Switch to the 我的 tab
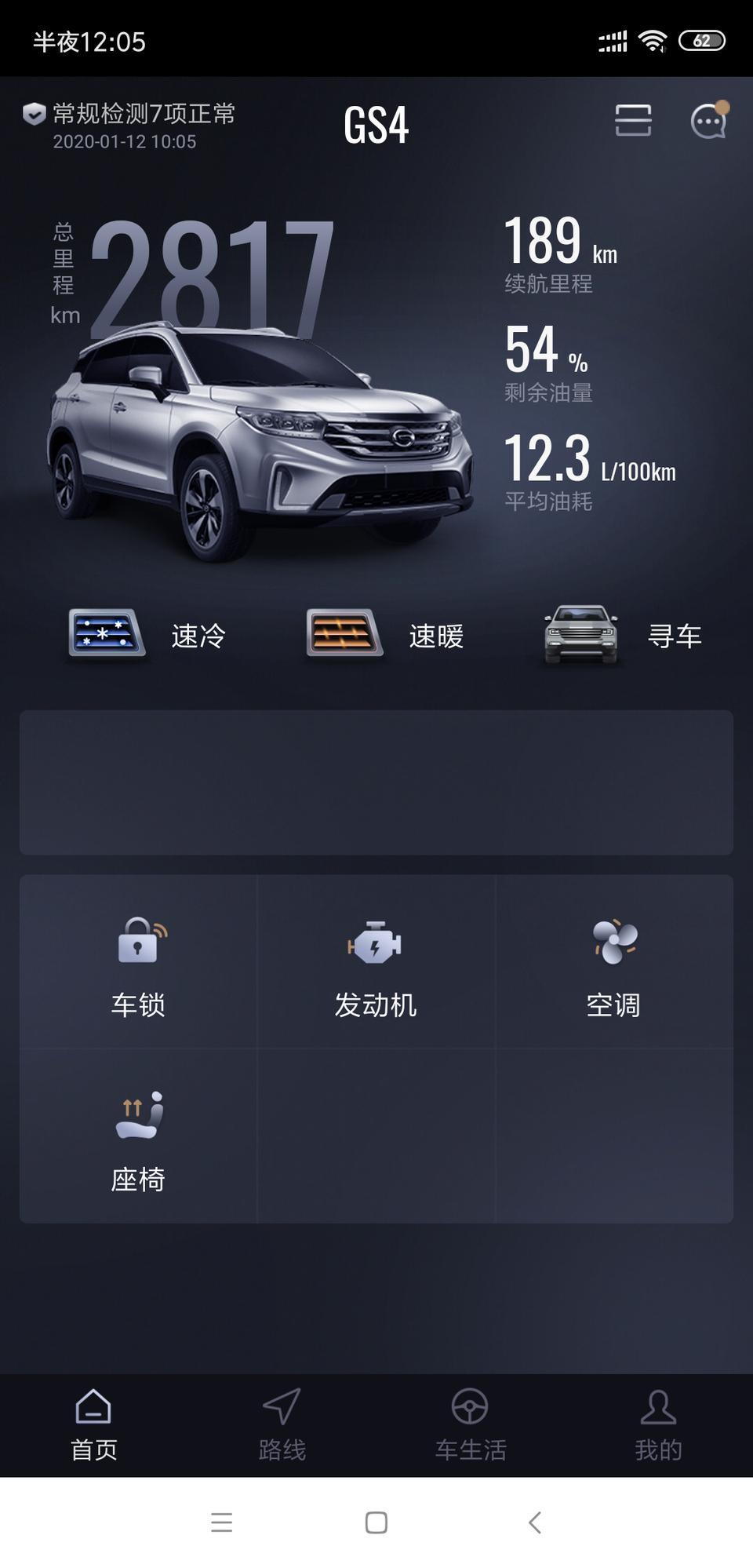The width and height of the screenshot is (753, 1568). (658, 1424)
